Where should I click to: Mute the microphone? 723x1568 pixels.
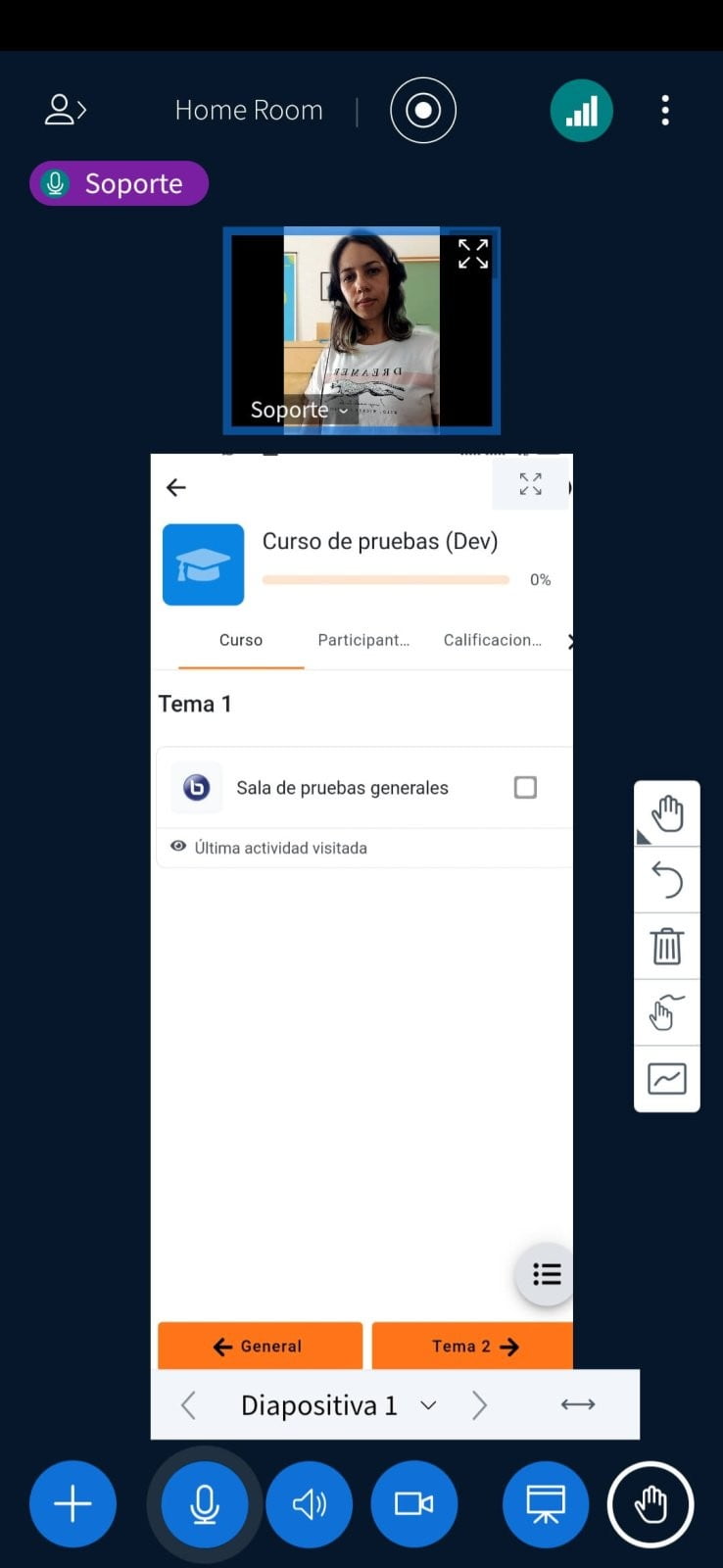[205, 1503]
